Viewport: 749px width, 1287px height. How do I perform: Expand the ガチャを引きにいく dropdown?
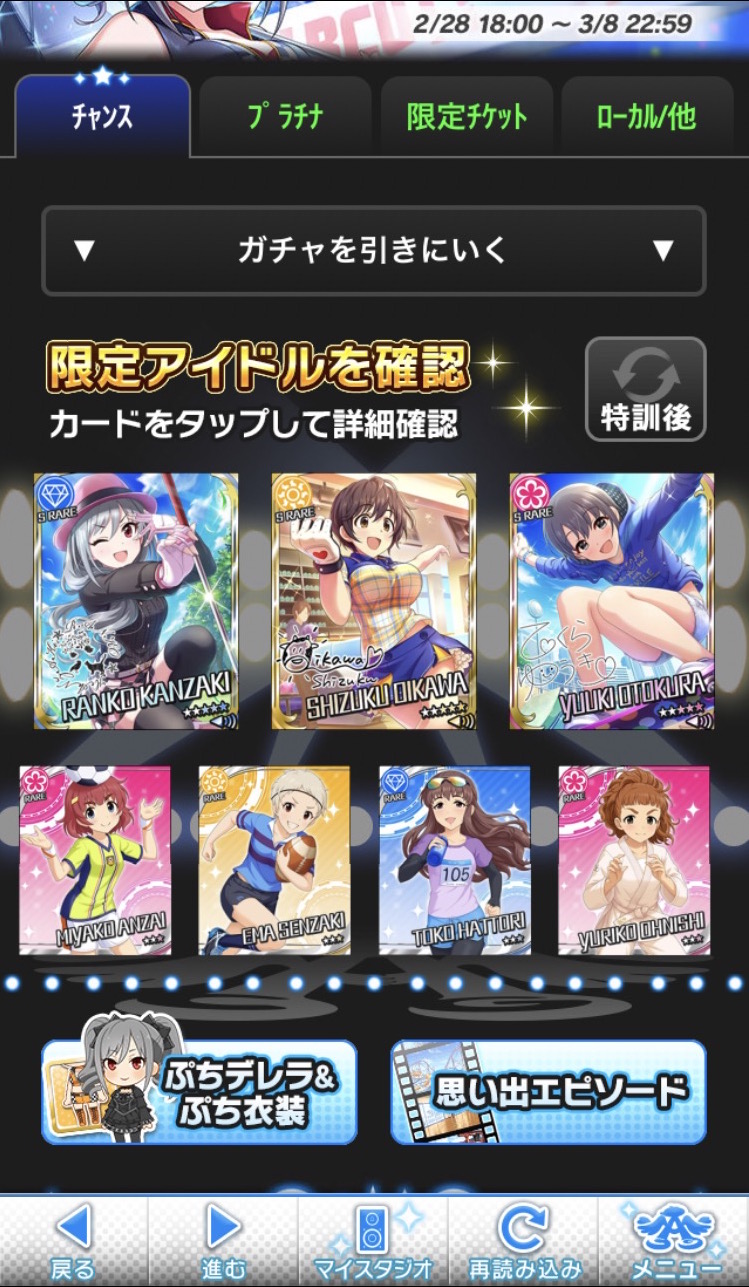[x=373, y=250]
